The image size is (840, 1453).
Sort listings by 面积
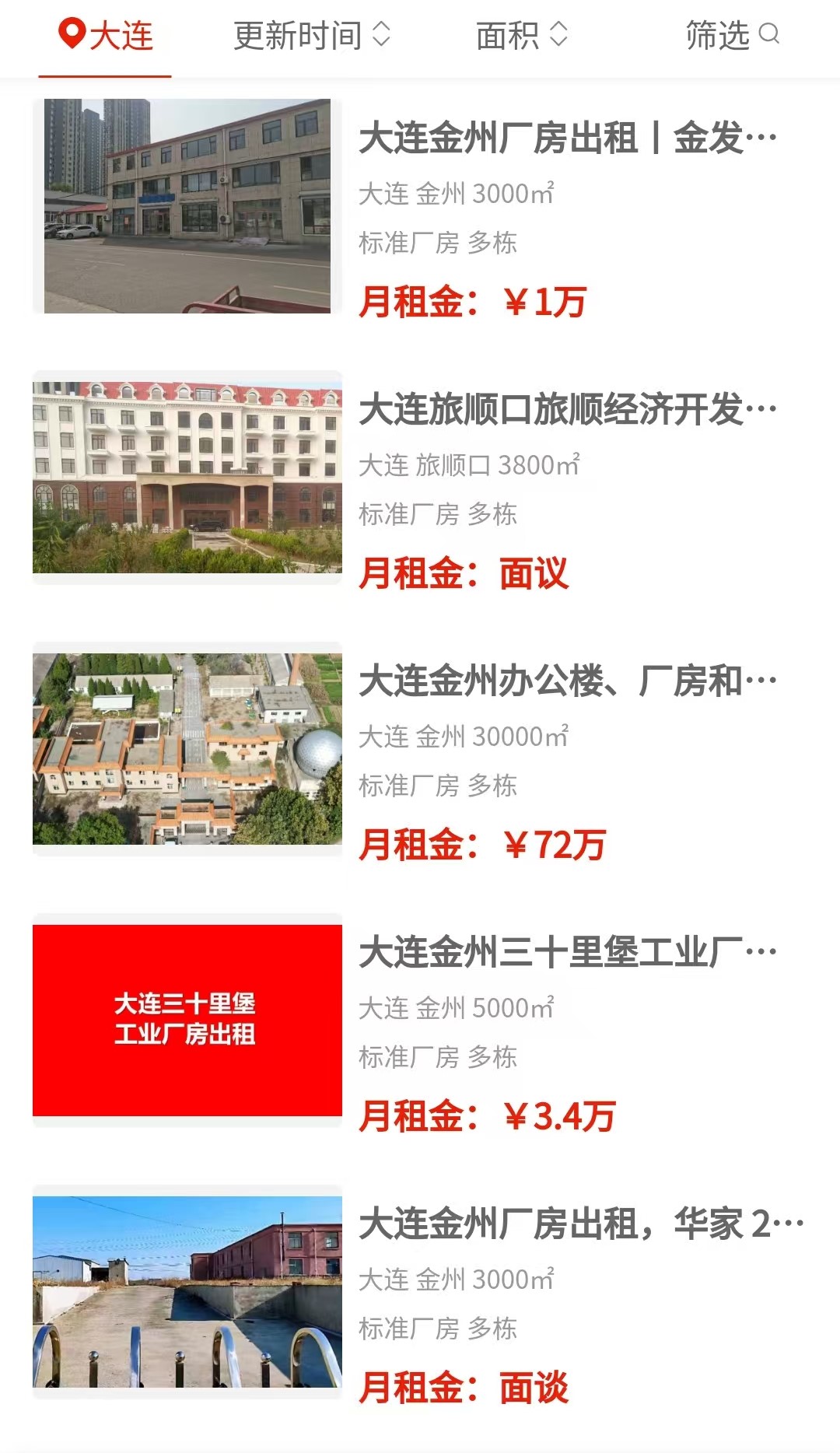point(521,36)
